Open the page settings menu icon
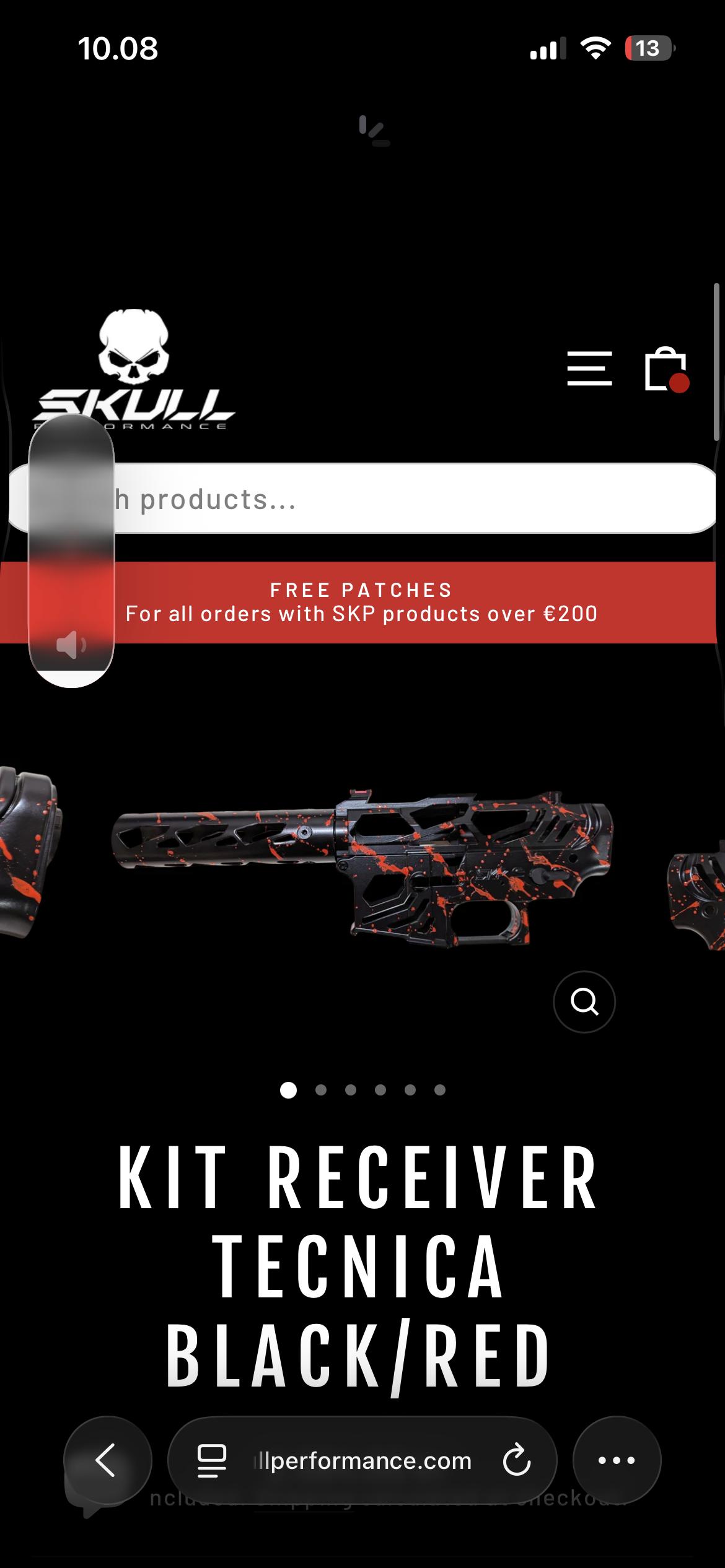This screenshot has width=725, height=1568. 211,1461
